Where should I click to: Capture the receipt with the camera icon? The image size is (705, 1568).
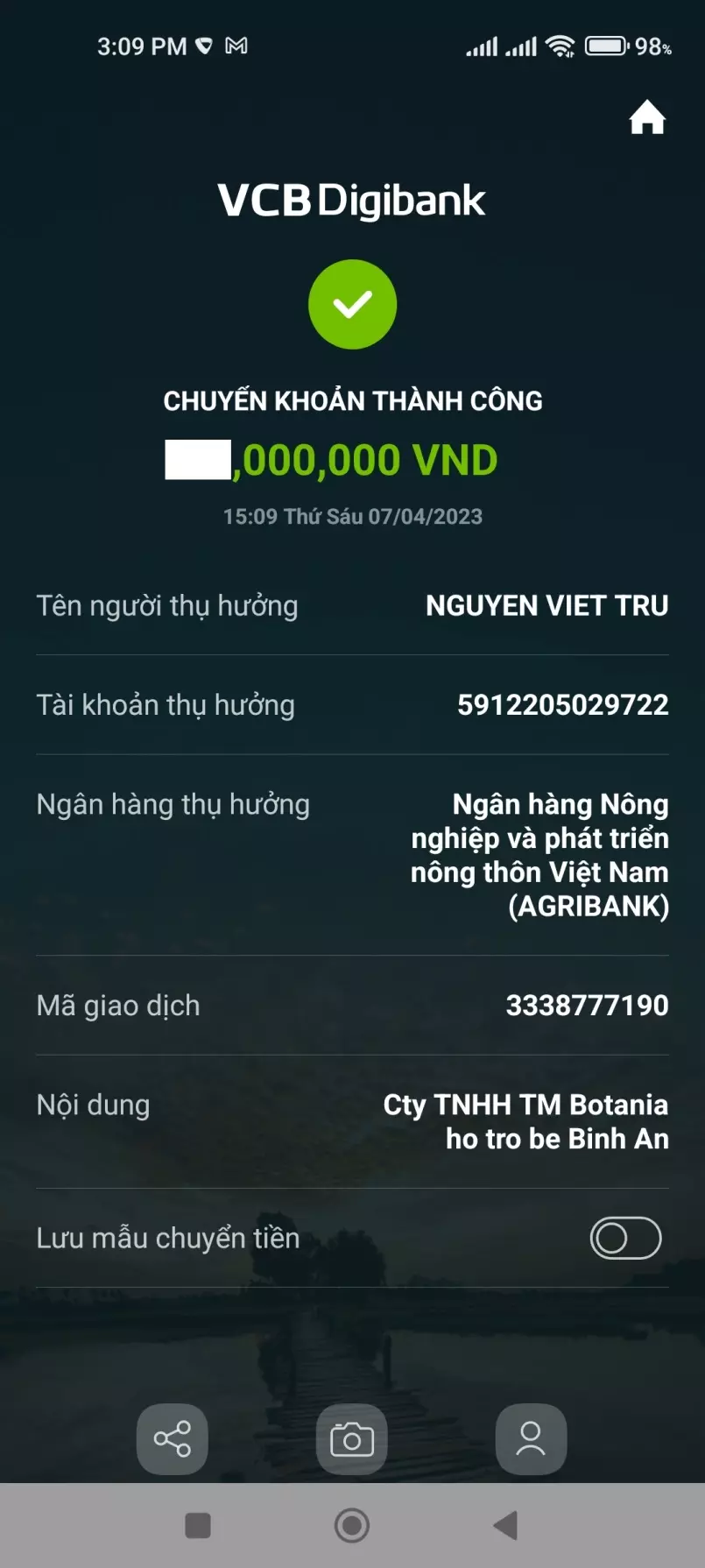point(352,1439)
